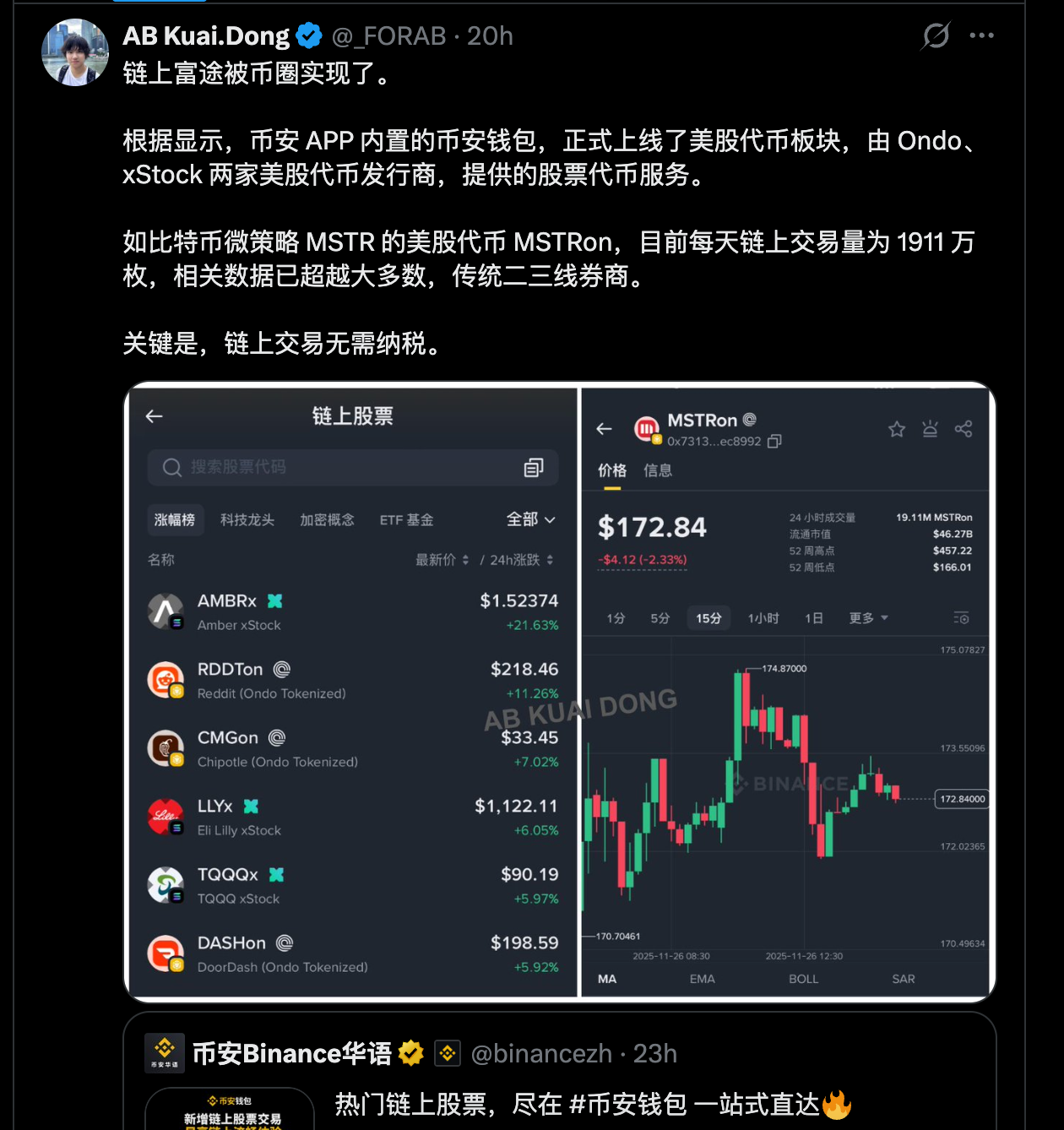Click the copy icon beside the search bar
Image resolution: width=1064 pixels, height=1130 pixels.
tap(533, 467)
